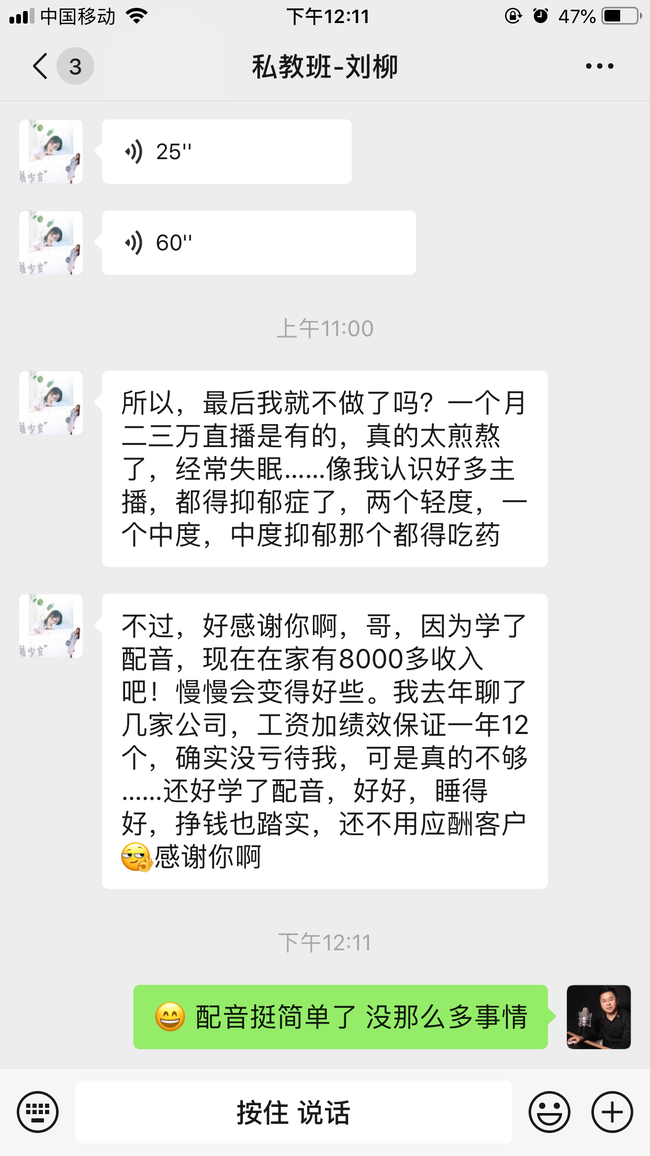Play the 25-second voice message
Viewport: 650px width, 1156px height.
coord(226,152)
